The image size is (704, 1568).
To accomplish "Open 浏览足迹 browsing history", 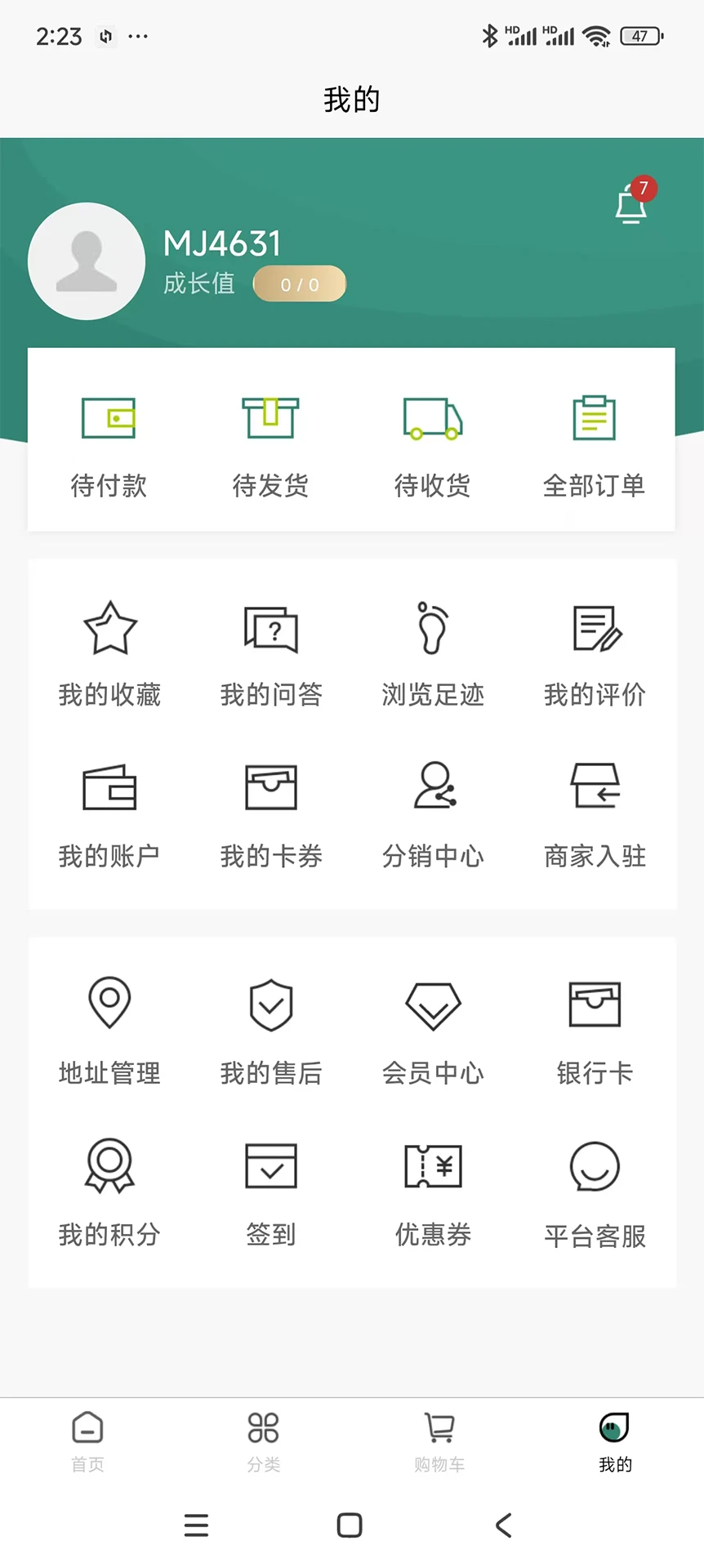I will coord(433,653).
